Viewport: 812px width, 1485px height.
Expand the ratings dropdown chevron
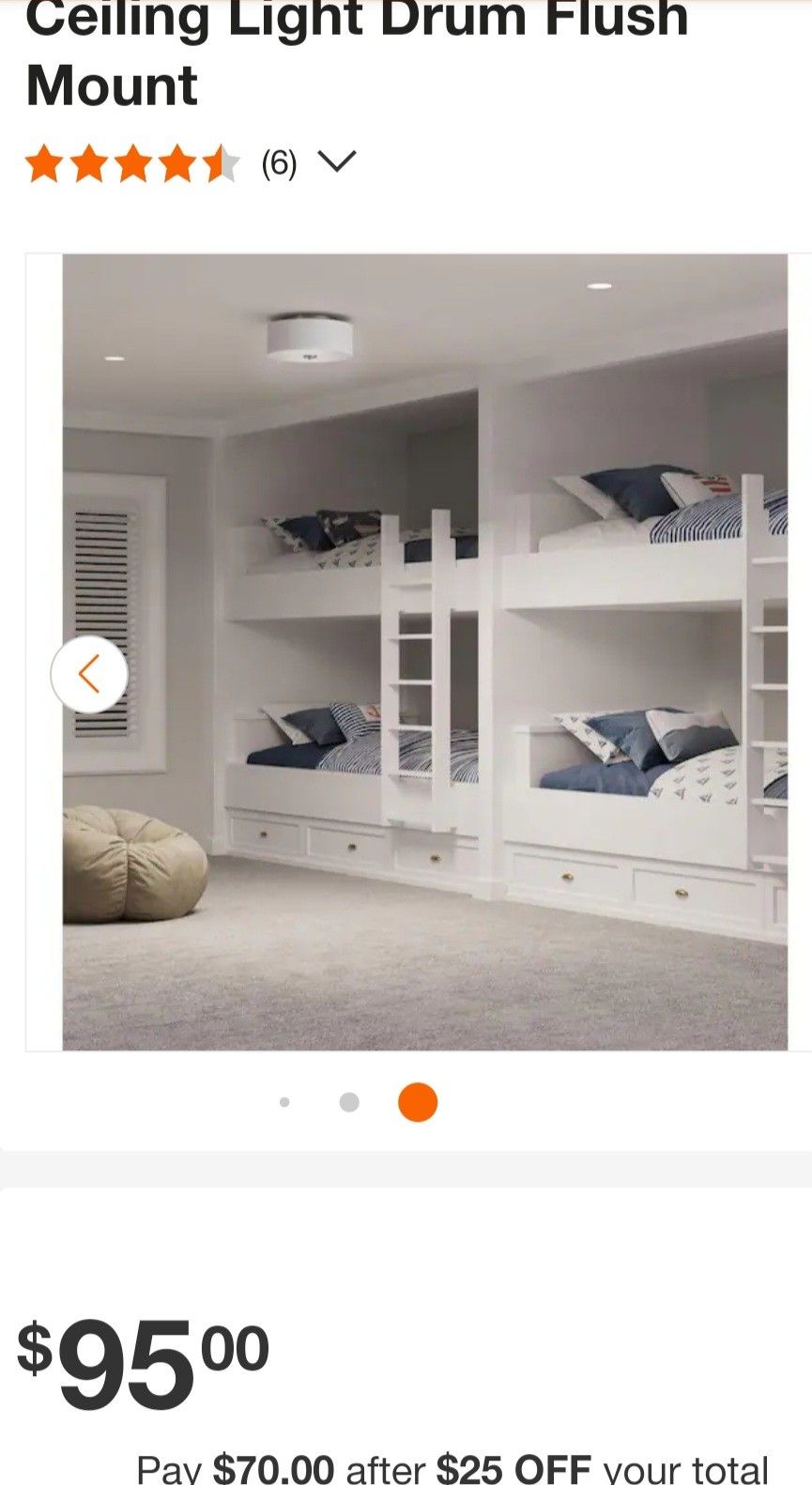[337, 162]
